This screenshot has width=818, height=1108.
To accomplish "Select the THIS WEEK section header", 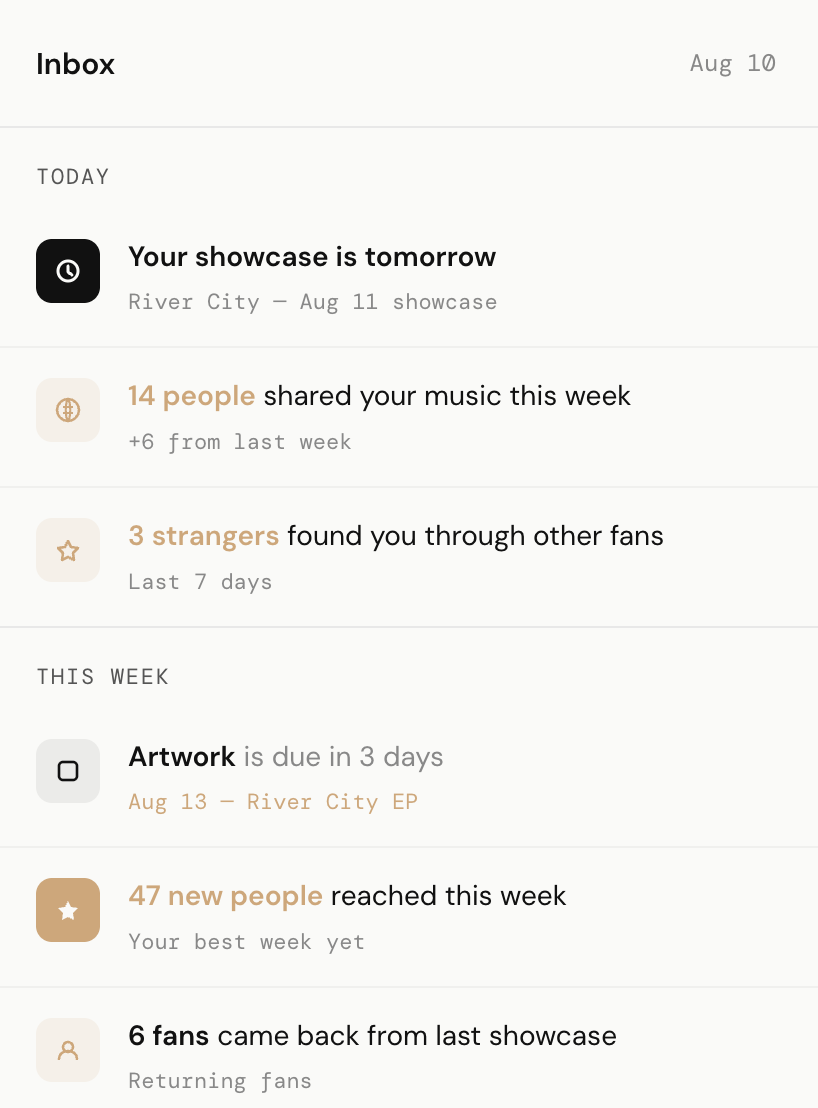I will click(x=103, y=676).
